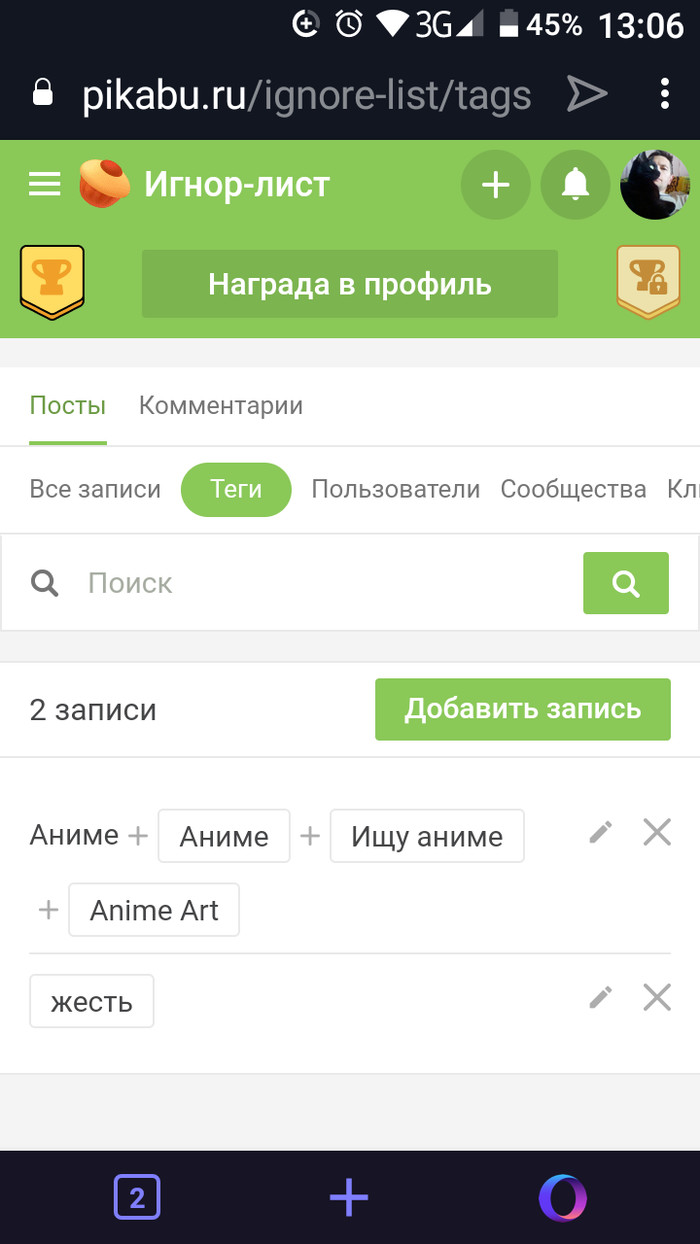
Task: Select the Сообщества filter
Action: [573, 489]
